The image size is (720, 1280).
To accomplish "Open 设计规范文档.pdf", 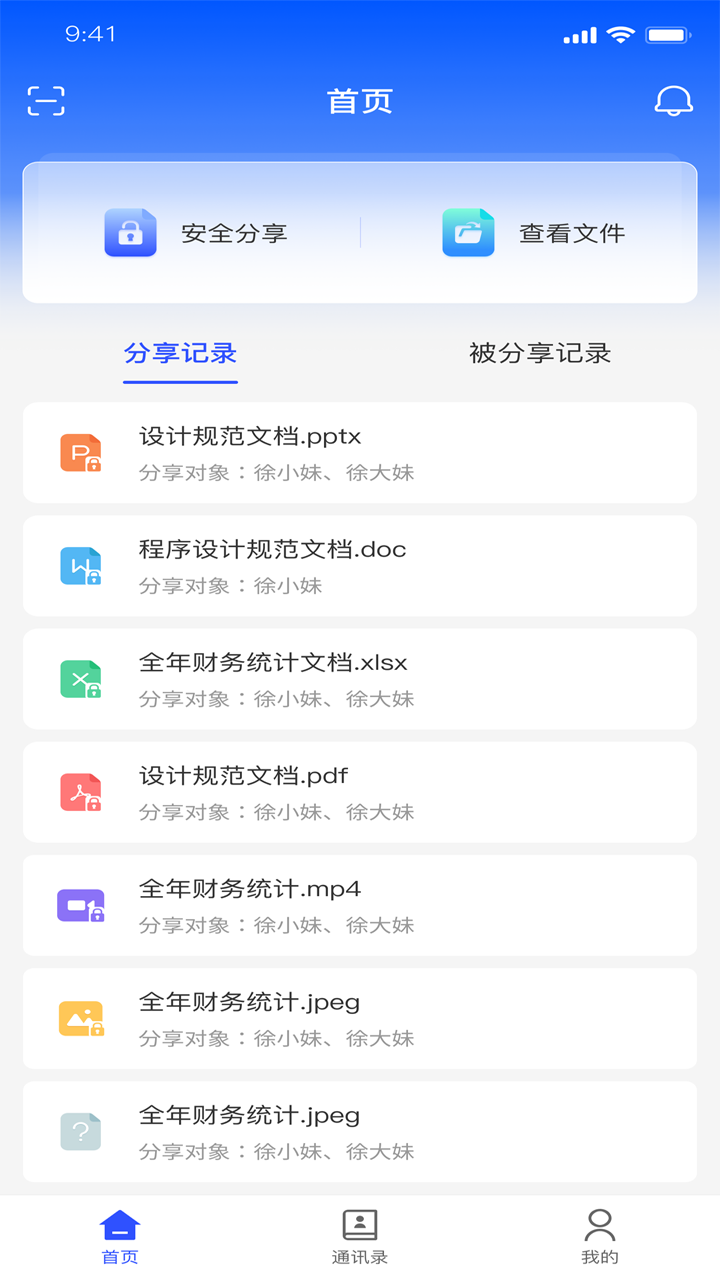I will click(x=360, y=792).
